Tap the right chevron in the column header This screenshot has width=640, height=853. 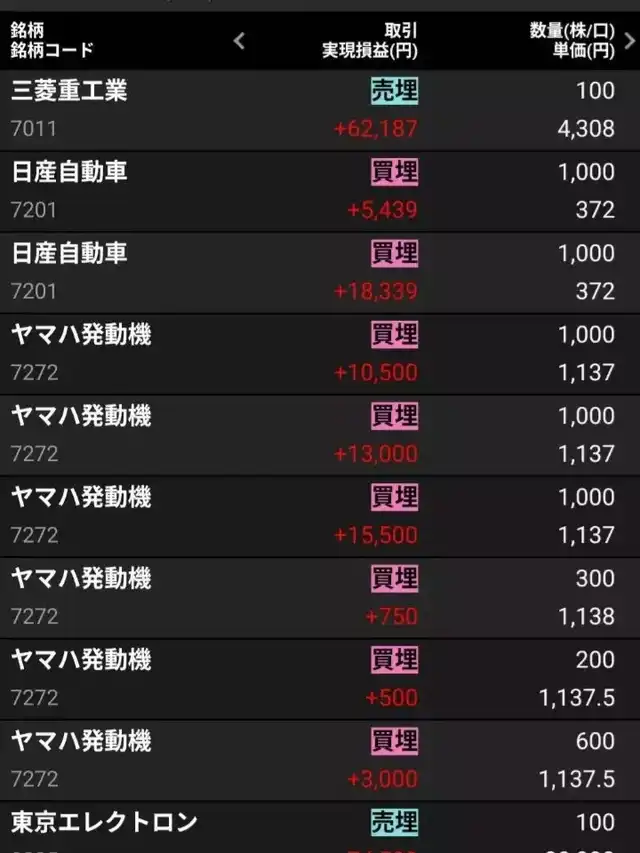[x=629, y=41]
